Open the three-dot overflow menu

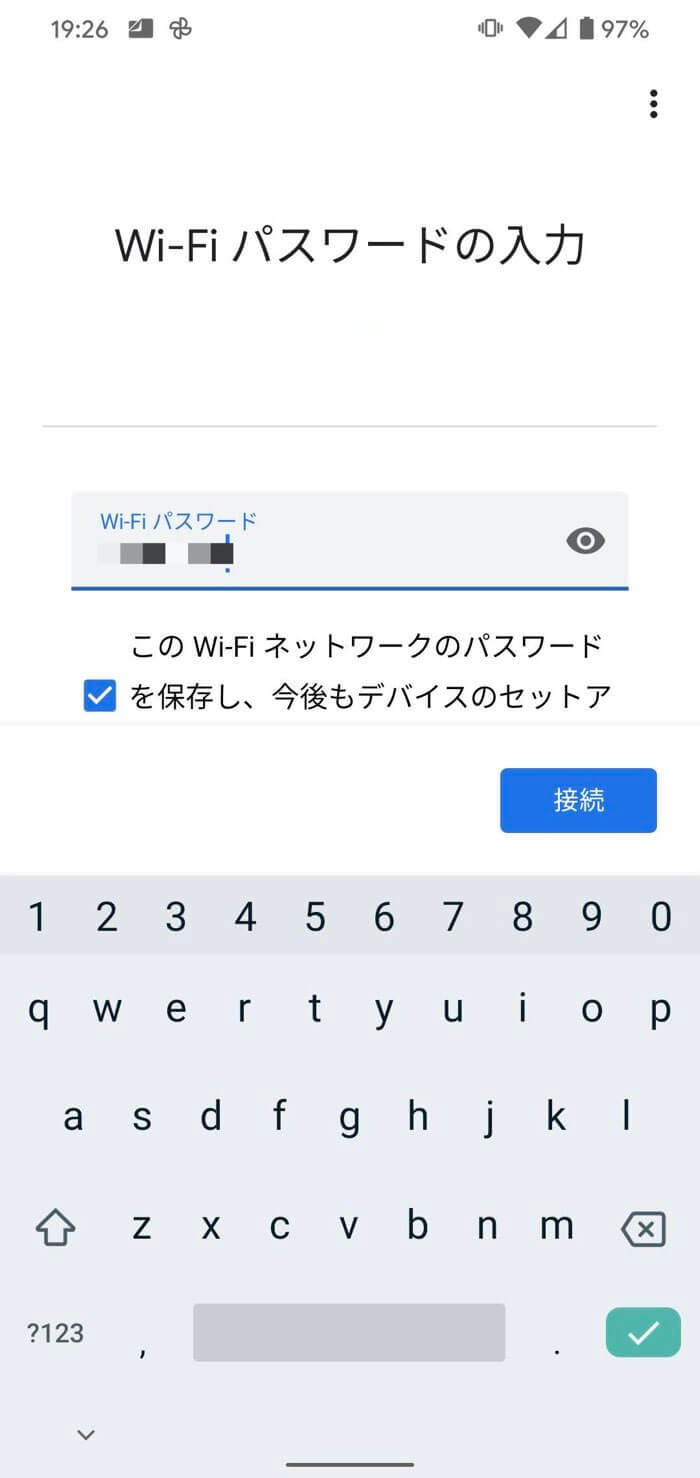pos(653,104)
